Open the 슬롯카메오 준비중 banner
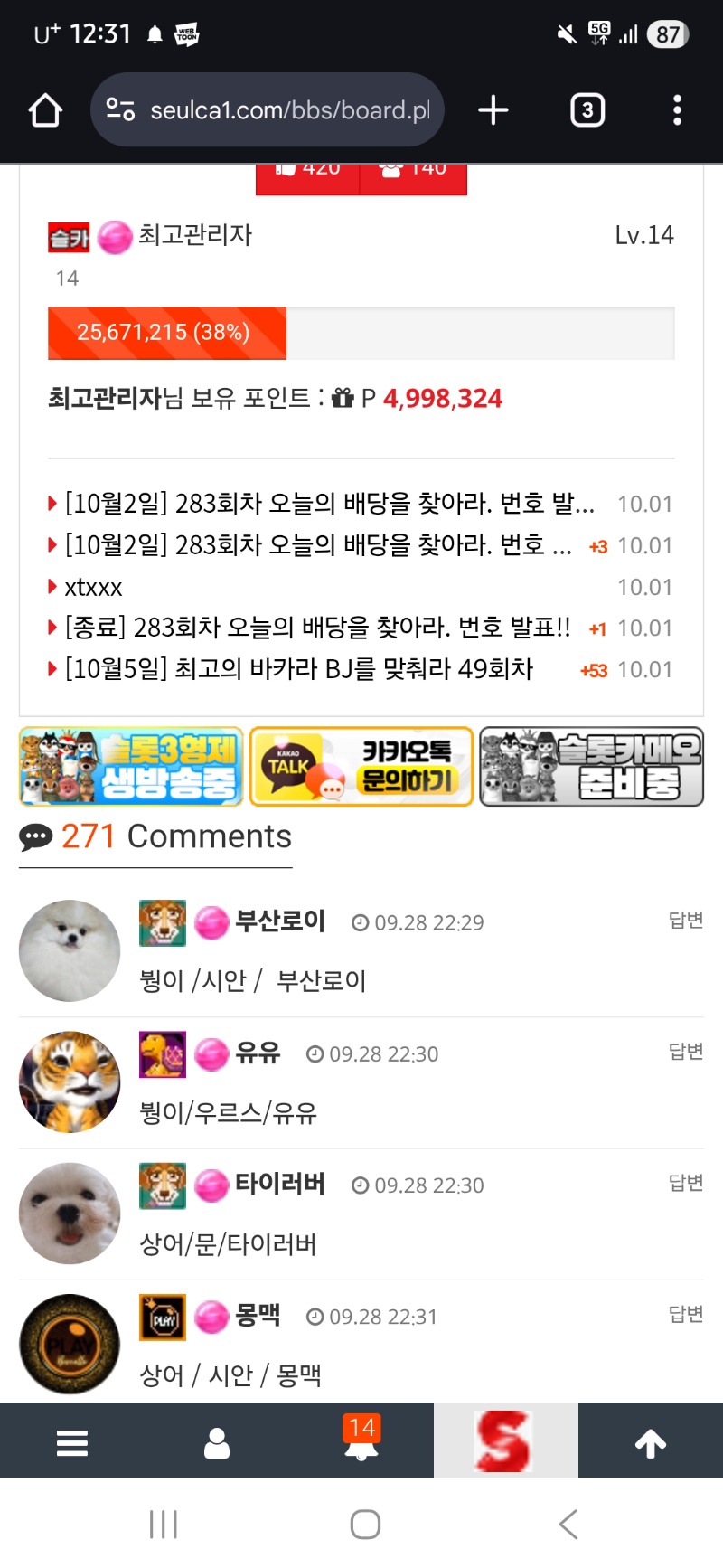The height and width of the screenshot is (1568, 723). point(591,766)
